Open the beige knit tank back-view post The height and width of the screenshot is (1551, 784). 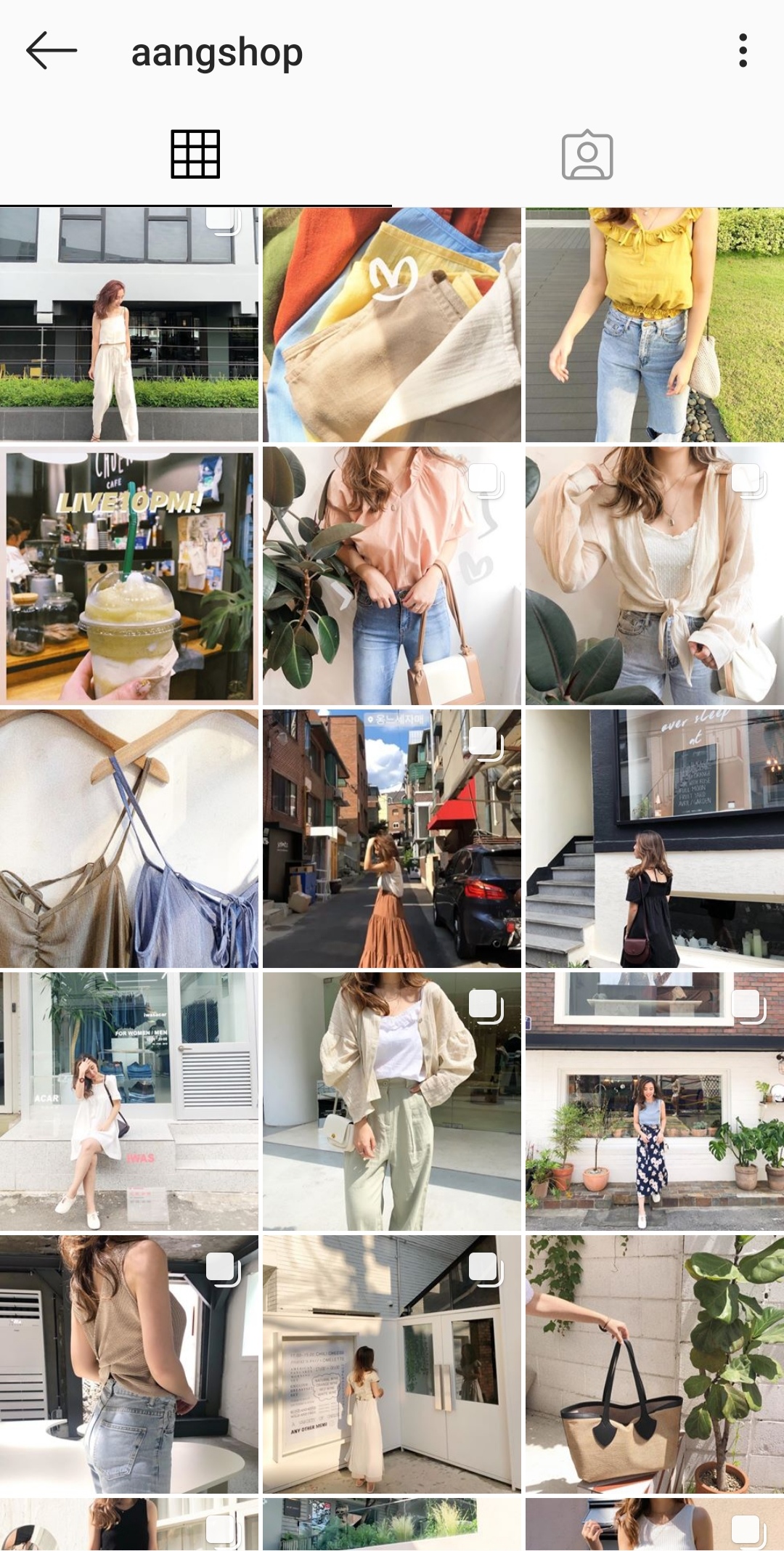pos(129,1364)
